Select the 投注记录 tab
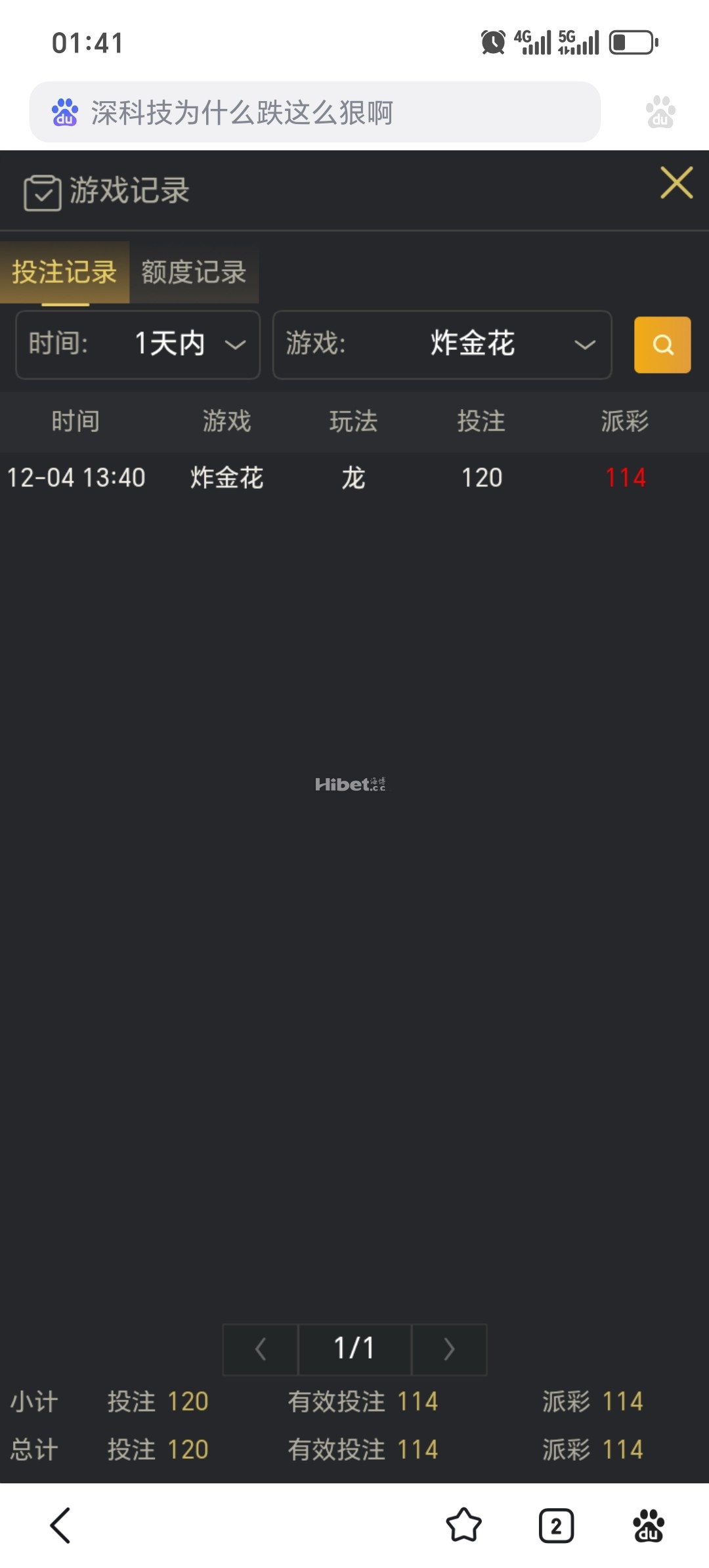The width and height of the screenshot is (709, 1568). pos(64,272)
